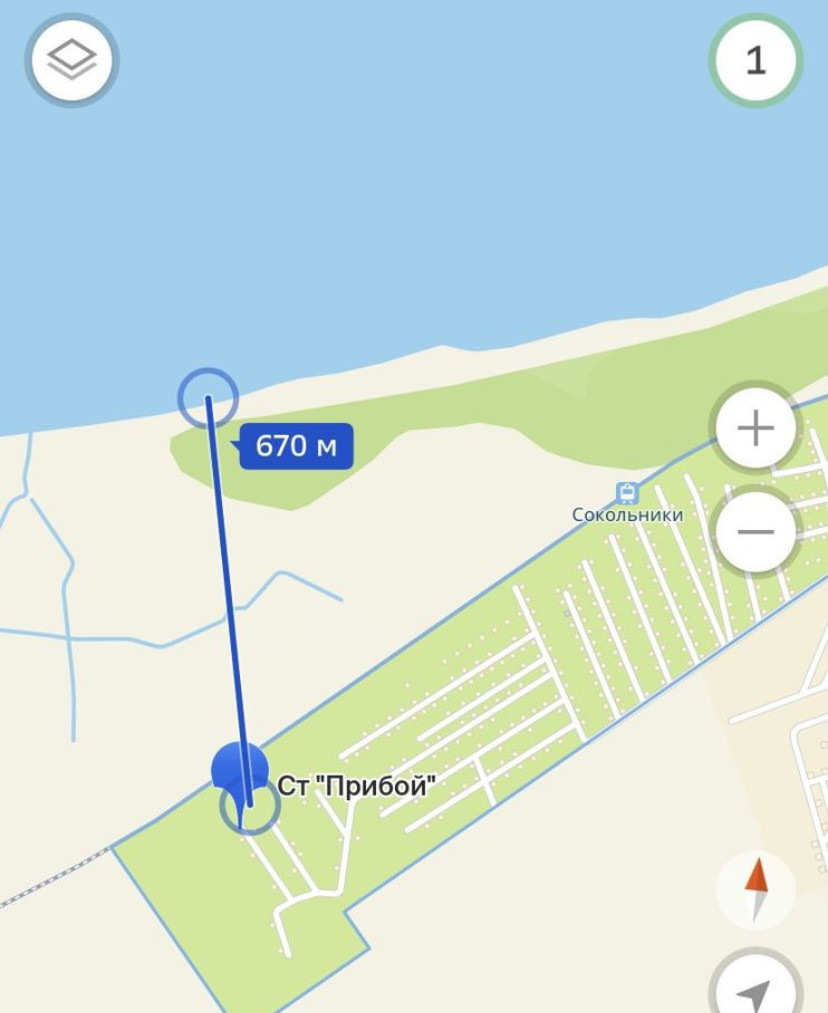Zoom in with the plus button
The image size is (828, 1013).
click(755, 429)
